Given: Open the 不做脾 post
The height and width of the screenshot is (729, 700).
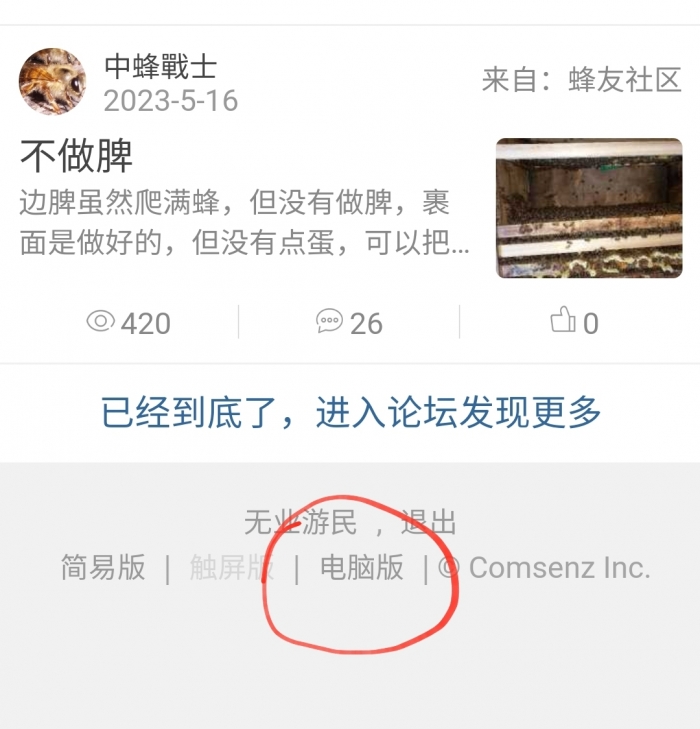Looking at the screenshot, I should (x=77, y=156).
